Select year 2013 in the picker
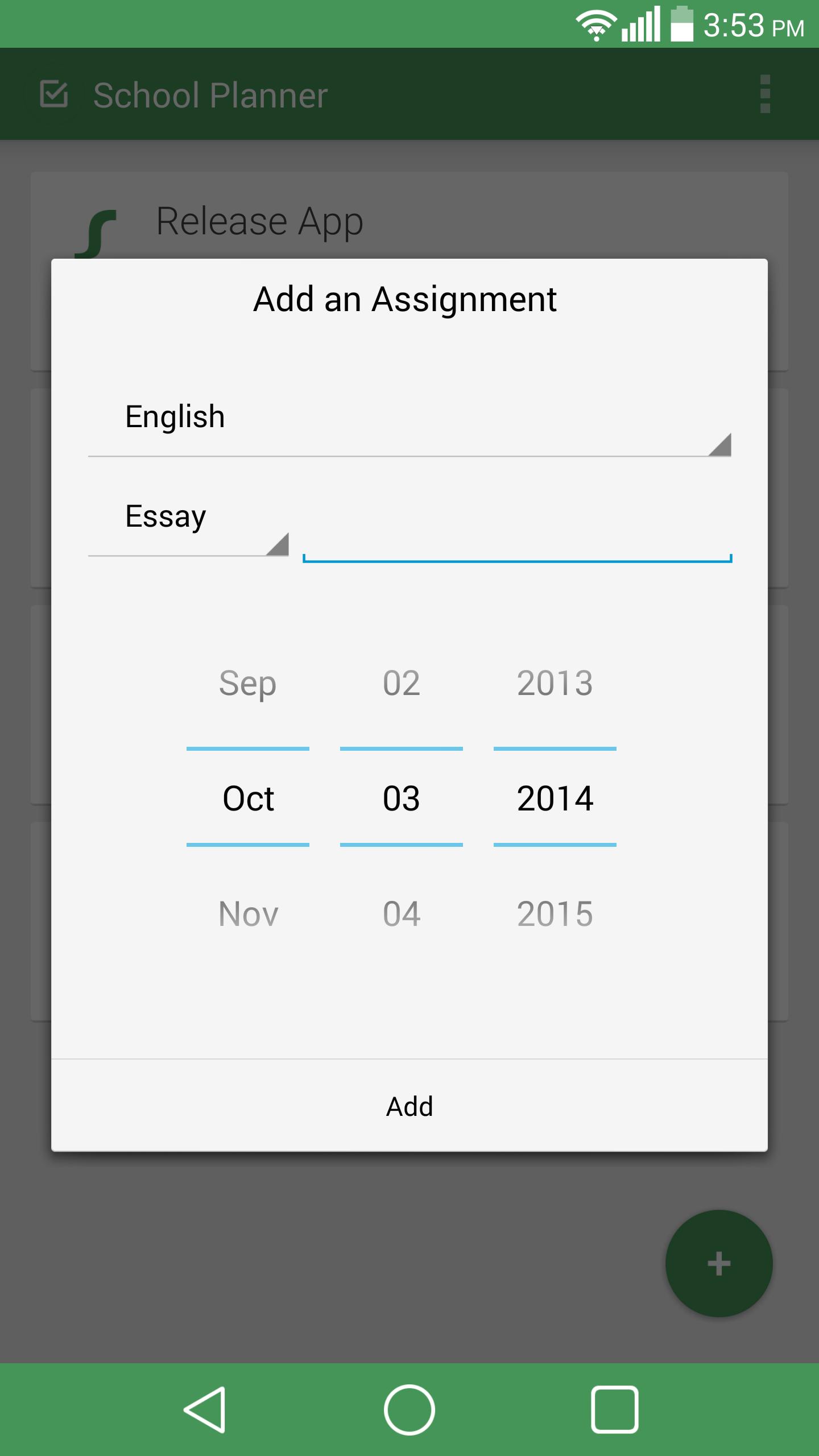 coord(555,684)
